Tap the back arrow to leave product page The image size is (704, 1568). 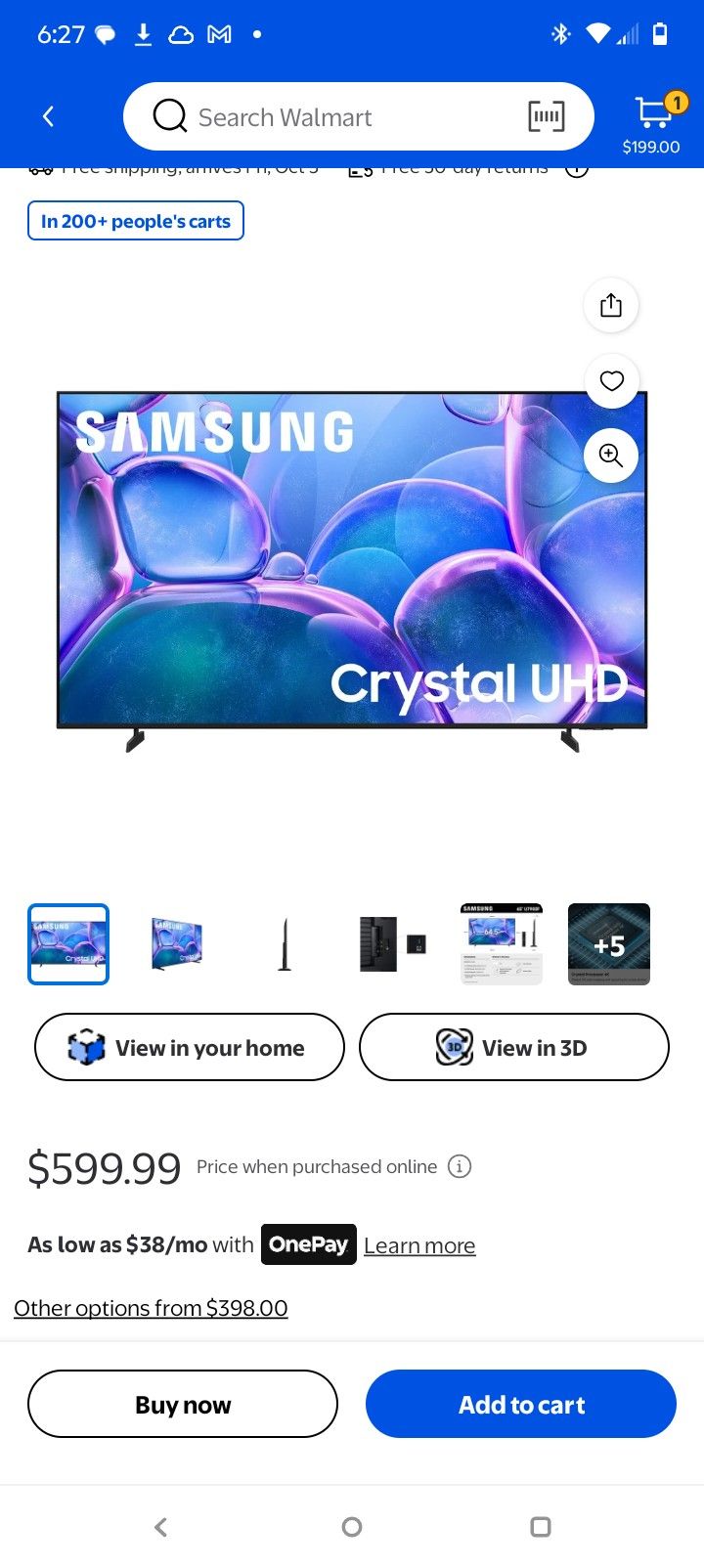click(48, 115)
